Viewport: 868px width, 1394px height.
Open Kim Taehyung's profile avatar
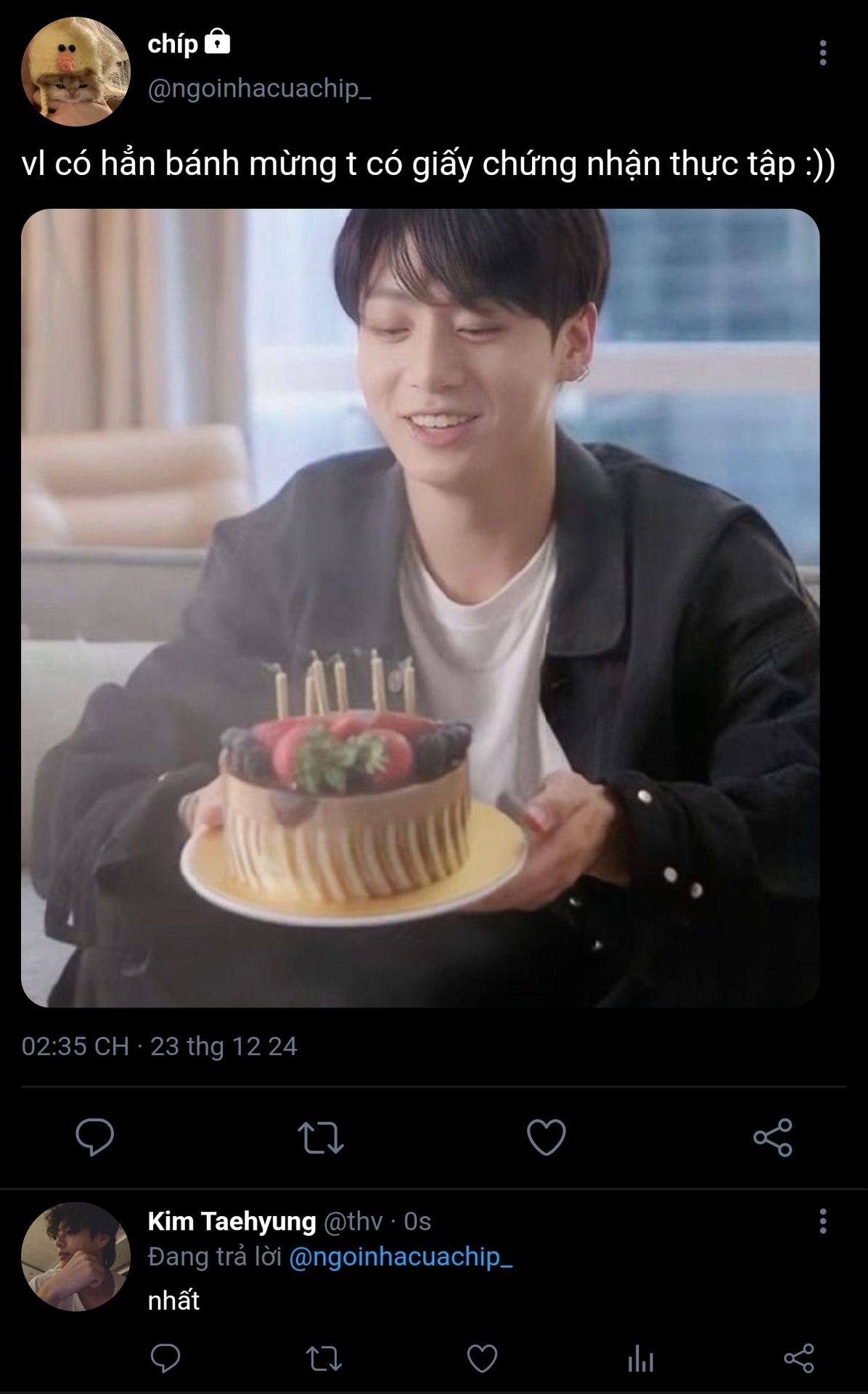(75, 1256)
